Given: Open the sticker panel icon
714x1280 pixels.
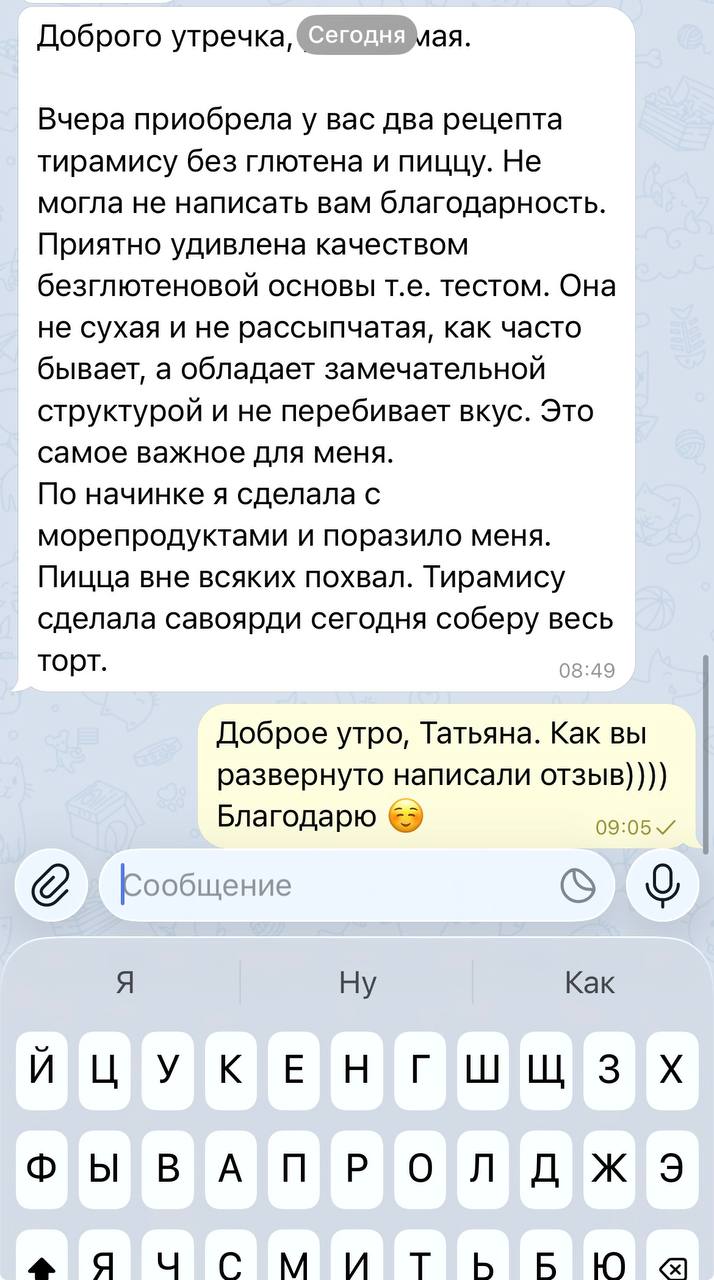Looking at the screenshot, I should tap(578, 885).
